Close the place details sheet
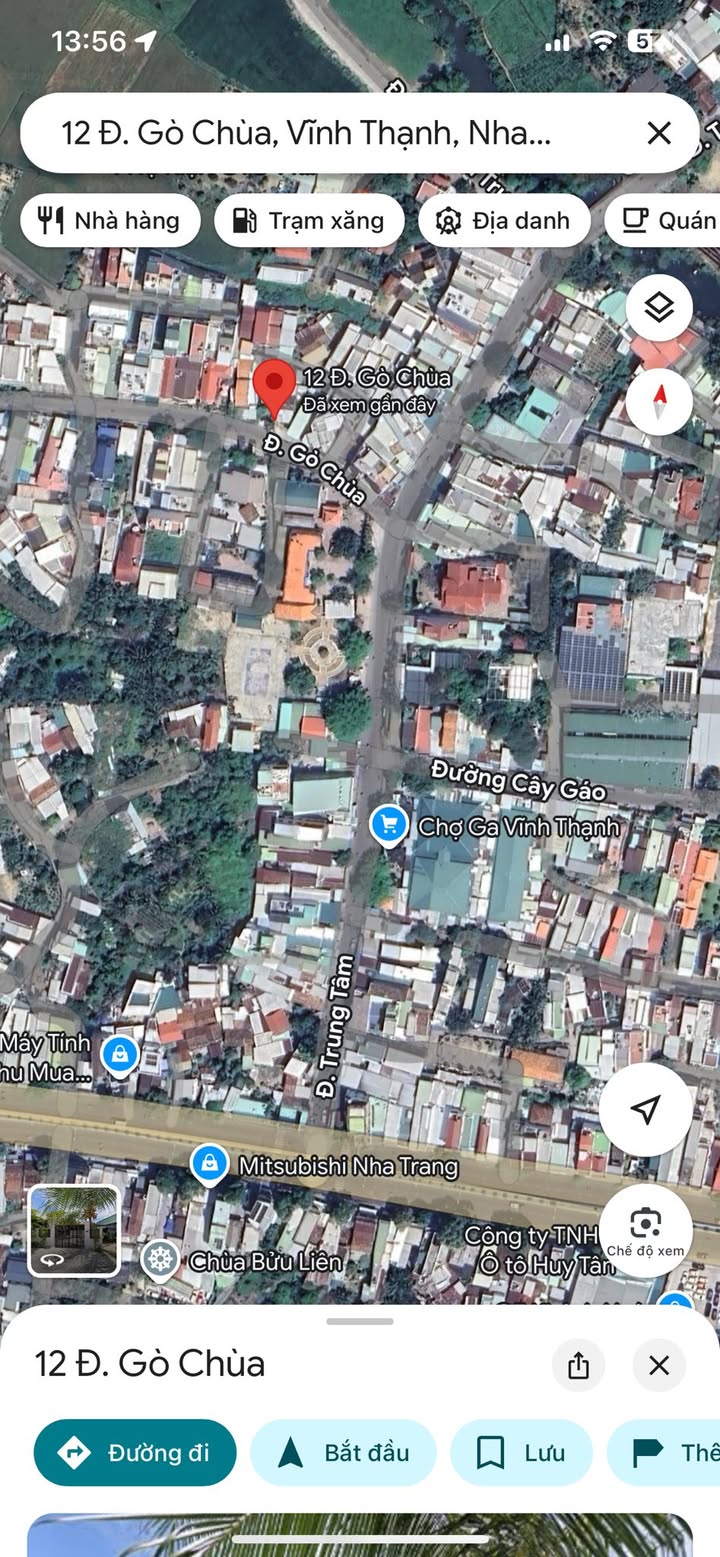Viewport: 720px width, 1557px height. click(x=659, y=1365)
